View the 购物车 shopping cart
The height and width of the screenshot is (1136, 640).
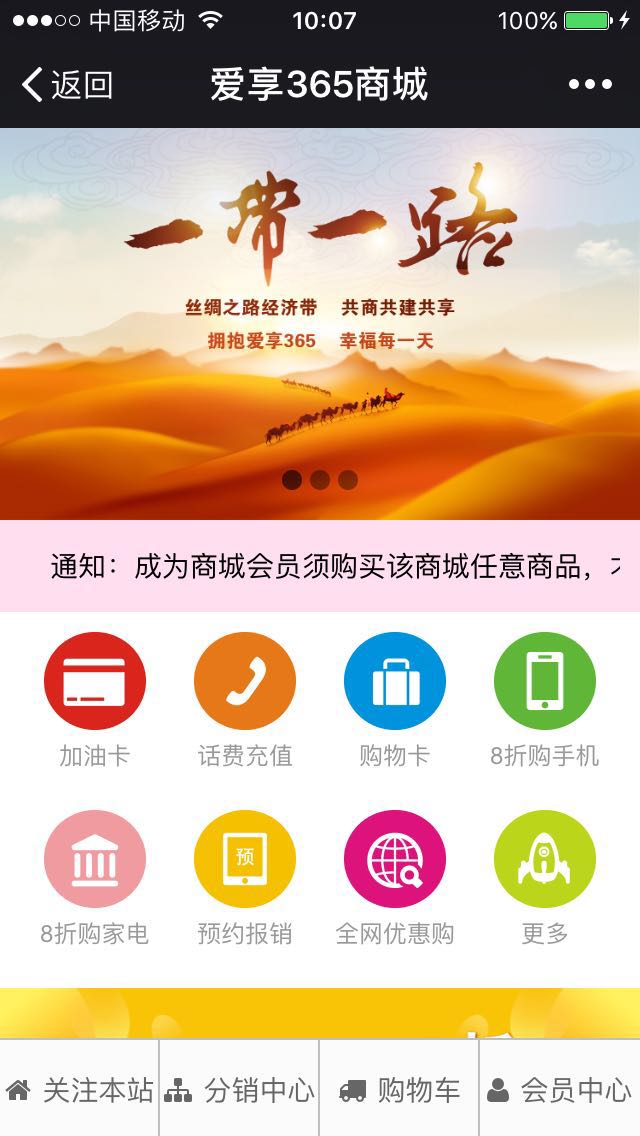(400, 1090)
